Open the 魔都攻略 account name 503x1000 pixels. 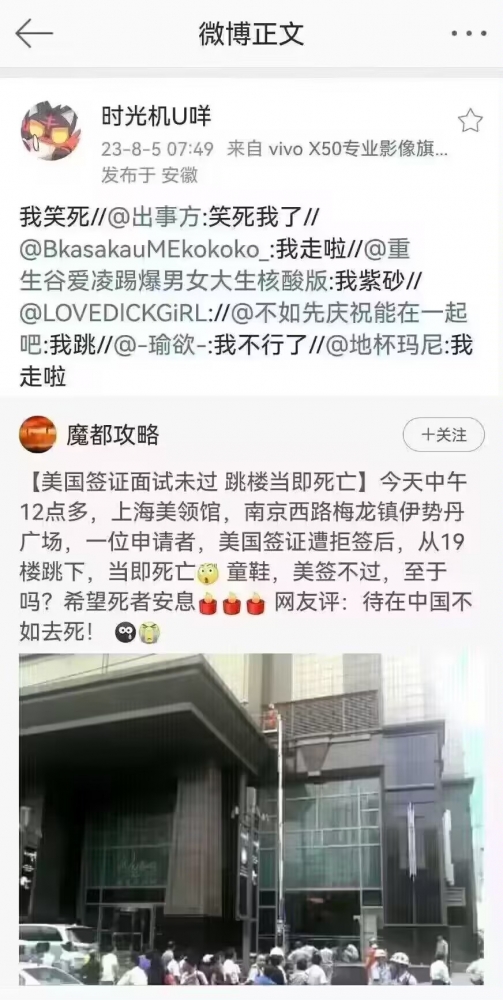pos(113,435)
